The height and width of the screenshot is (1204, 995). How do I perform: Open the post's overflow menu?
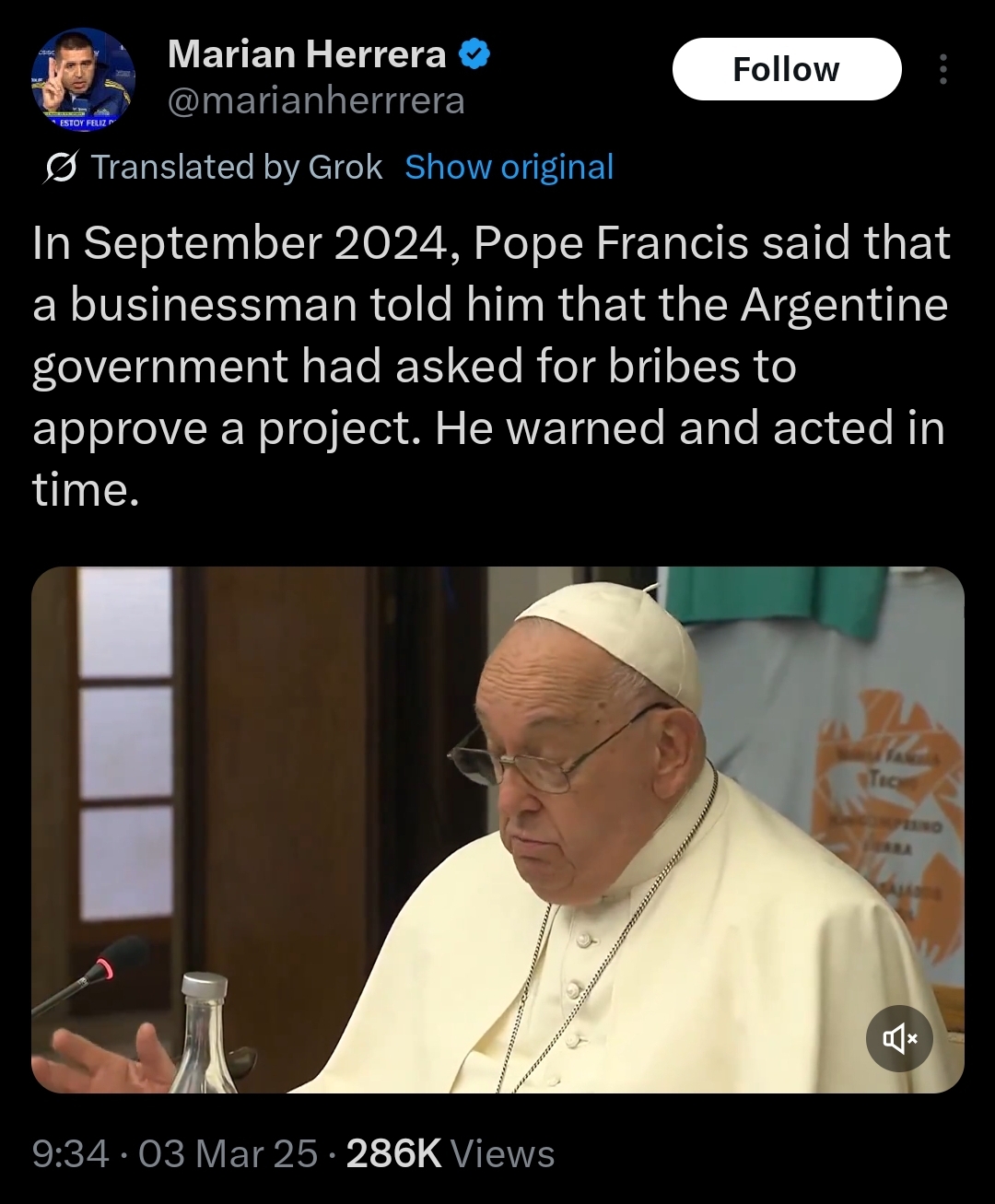[x=942, y=69]
